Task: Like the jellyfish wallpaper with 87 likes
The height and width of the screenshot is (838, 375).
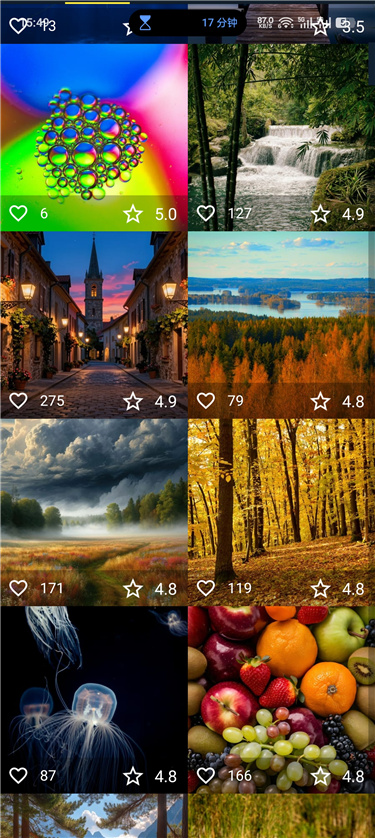Action: pyautogui.click(x=18, y=775)
